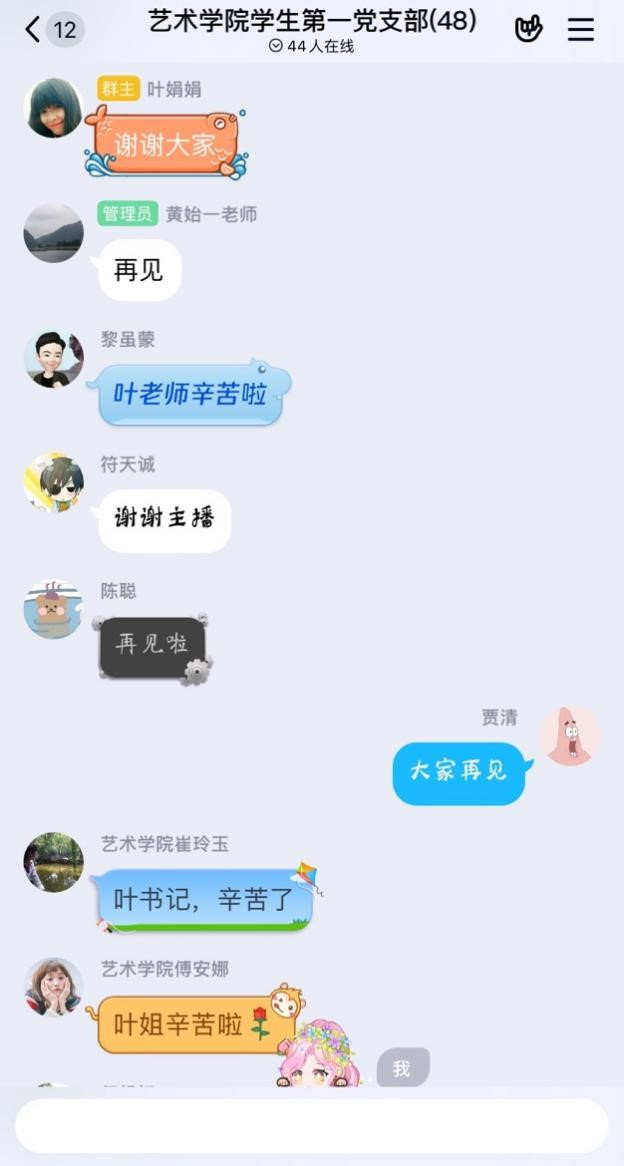The height and width of the screenshot is (1166, 624).
Task: Tap 艺术学院傅安娜's avatar
Action: (x=54, y=988)
